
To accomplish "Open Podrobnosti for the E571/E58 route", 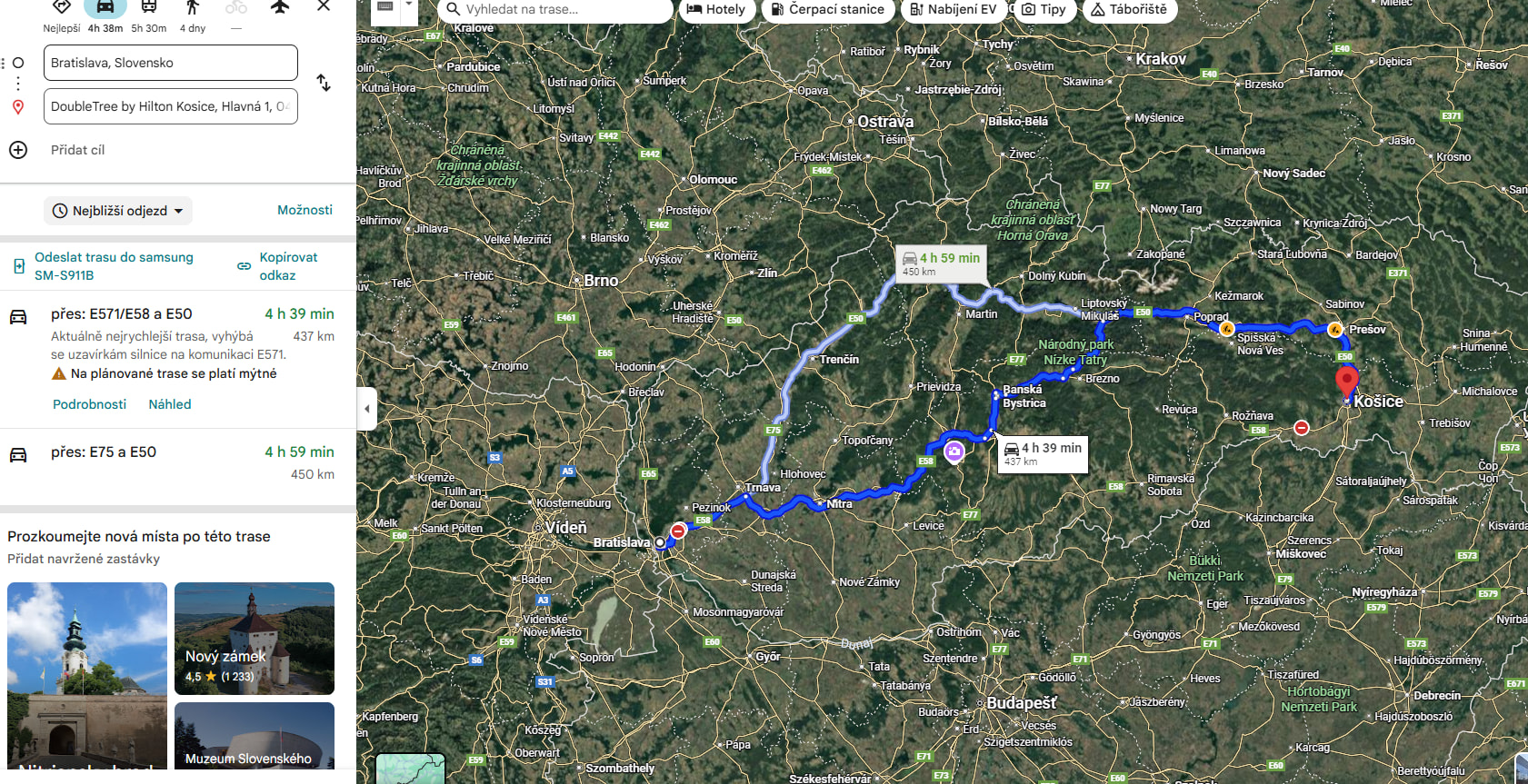I will click(x=89, y=404).
